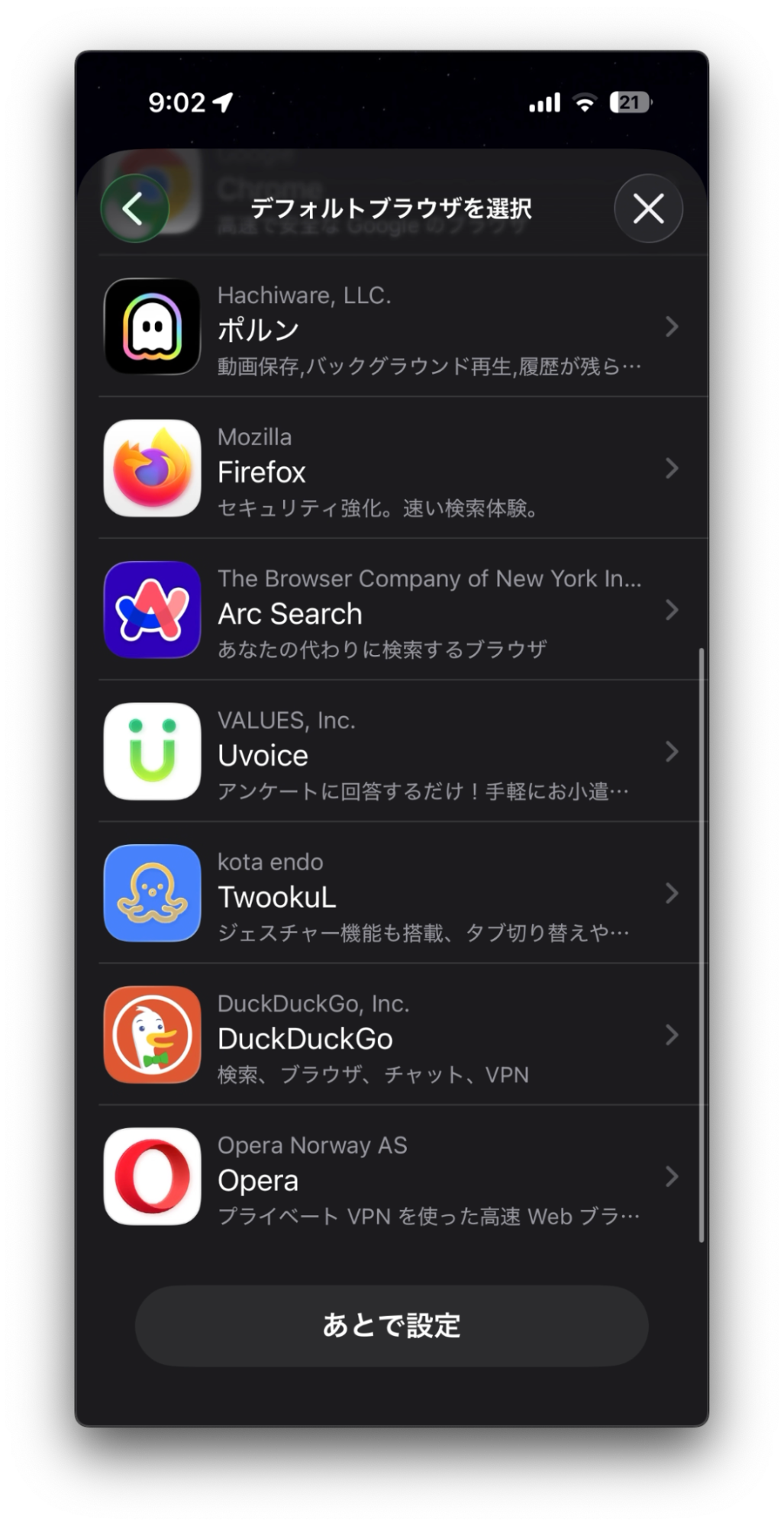This screenshot has height=1526, width=784.
Task: Select the TwookuL octopus icon
Action: point(152,893)
